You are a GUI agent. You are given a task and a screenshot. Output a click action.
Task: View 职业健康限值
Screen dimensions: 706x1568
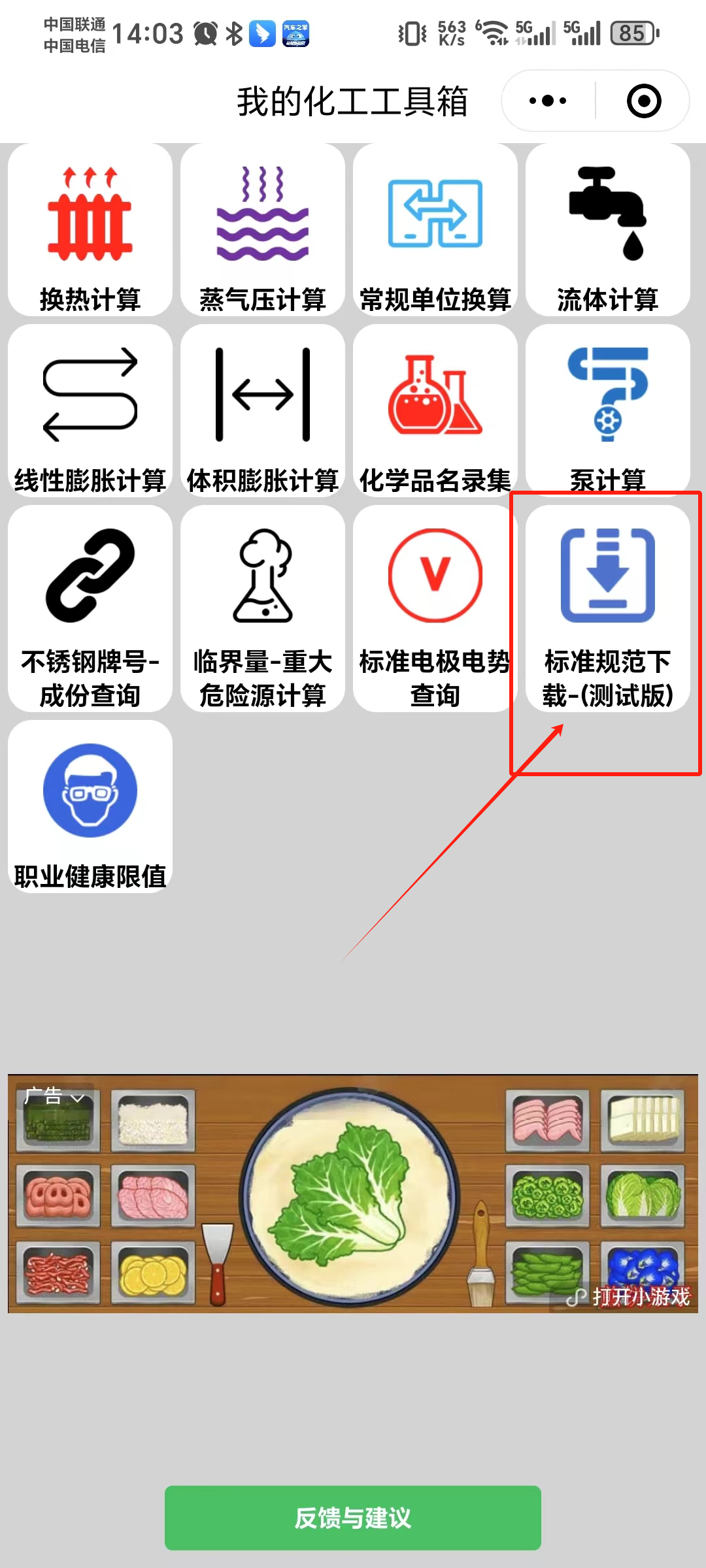tap(90, 806)
